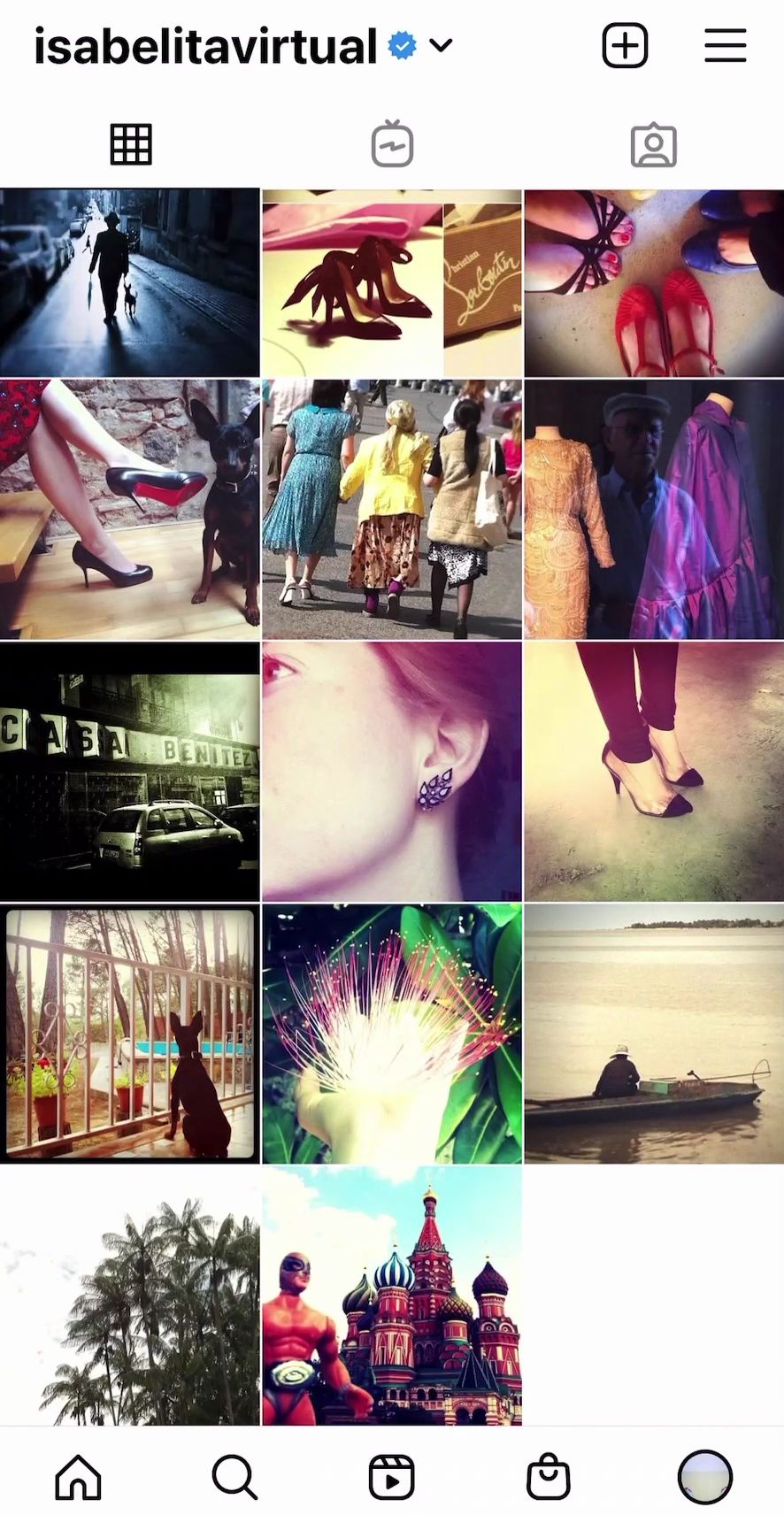This screenshot has width=784, height=1515.
Task: Open the Louboutin heels and box photo
Action: click(x=392, y=283)
